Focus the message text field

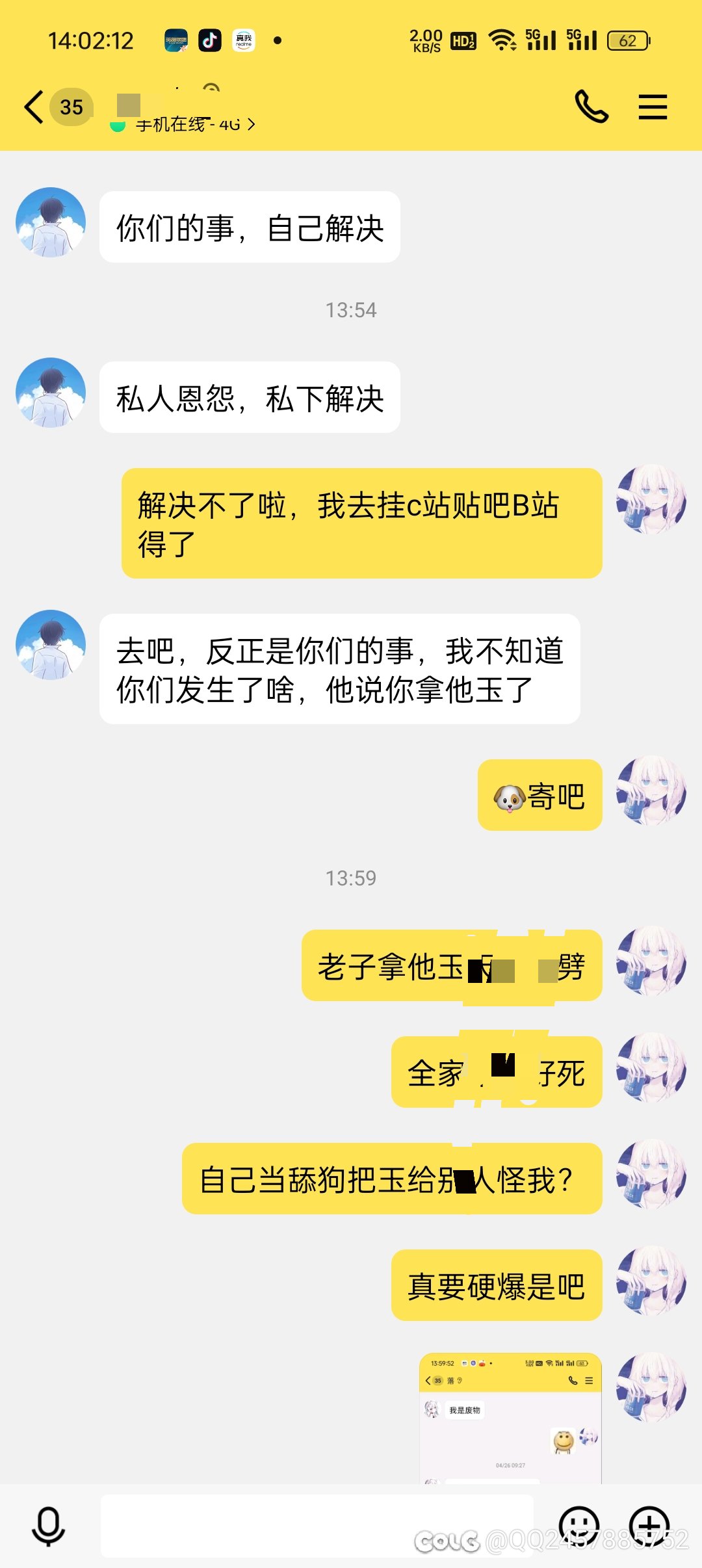317,1526
